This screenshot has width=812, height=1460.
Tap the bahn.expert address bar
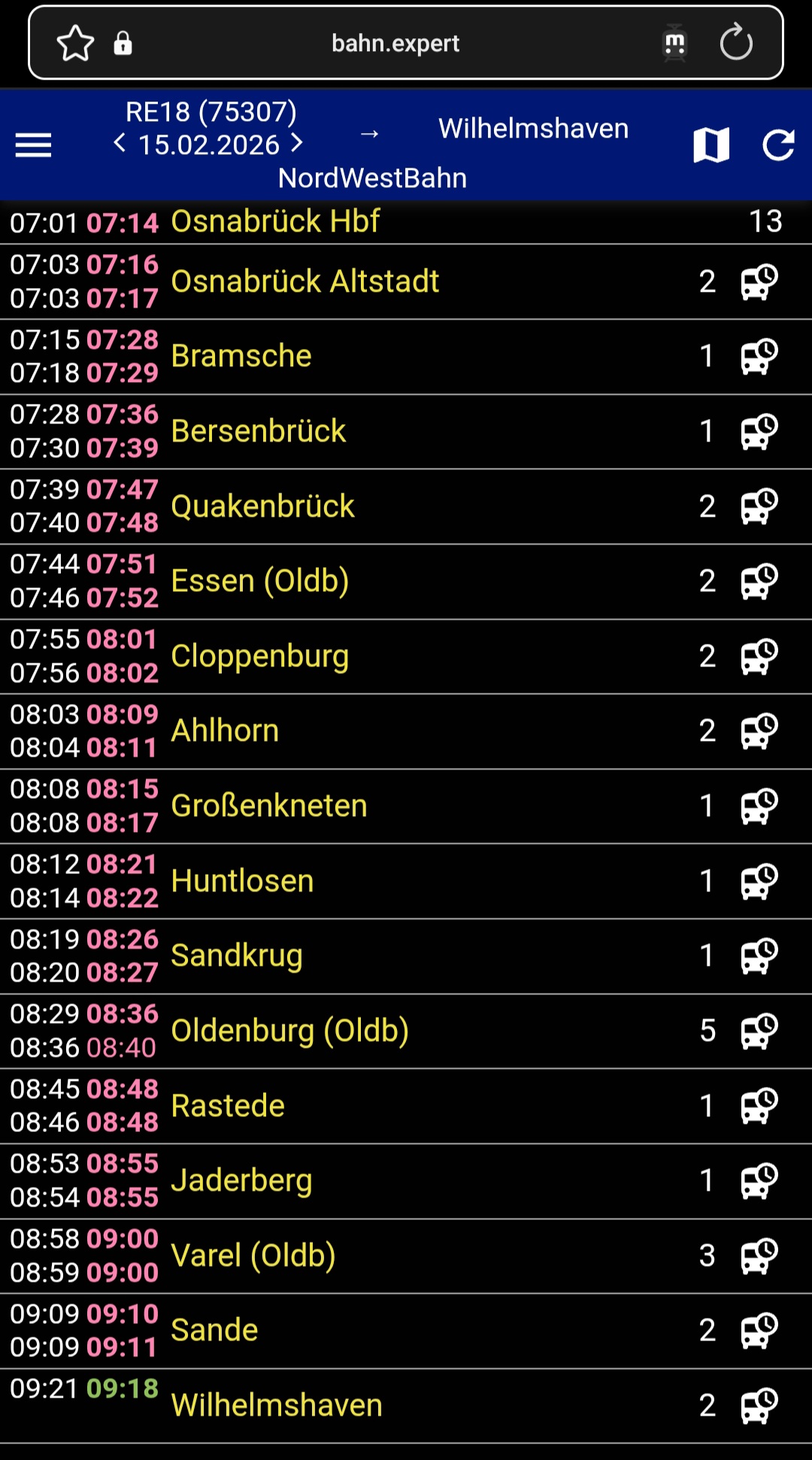click(395, 44)
